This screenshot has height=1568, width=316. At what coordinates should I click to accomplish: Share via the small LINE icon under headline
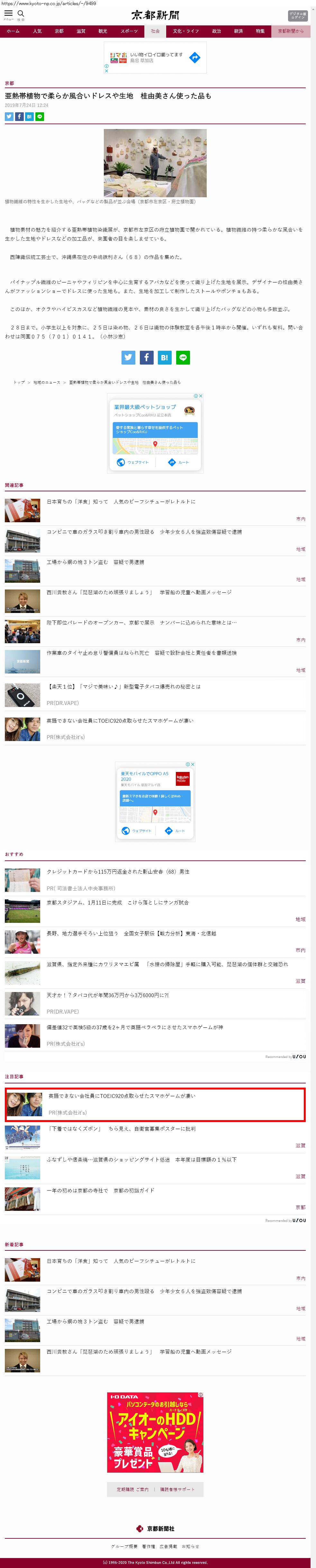40,116
